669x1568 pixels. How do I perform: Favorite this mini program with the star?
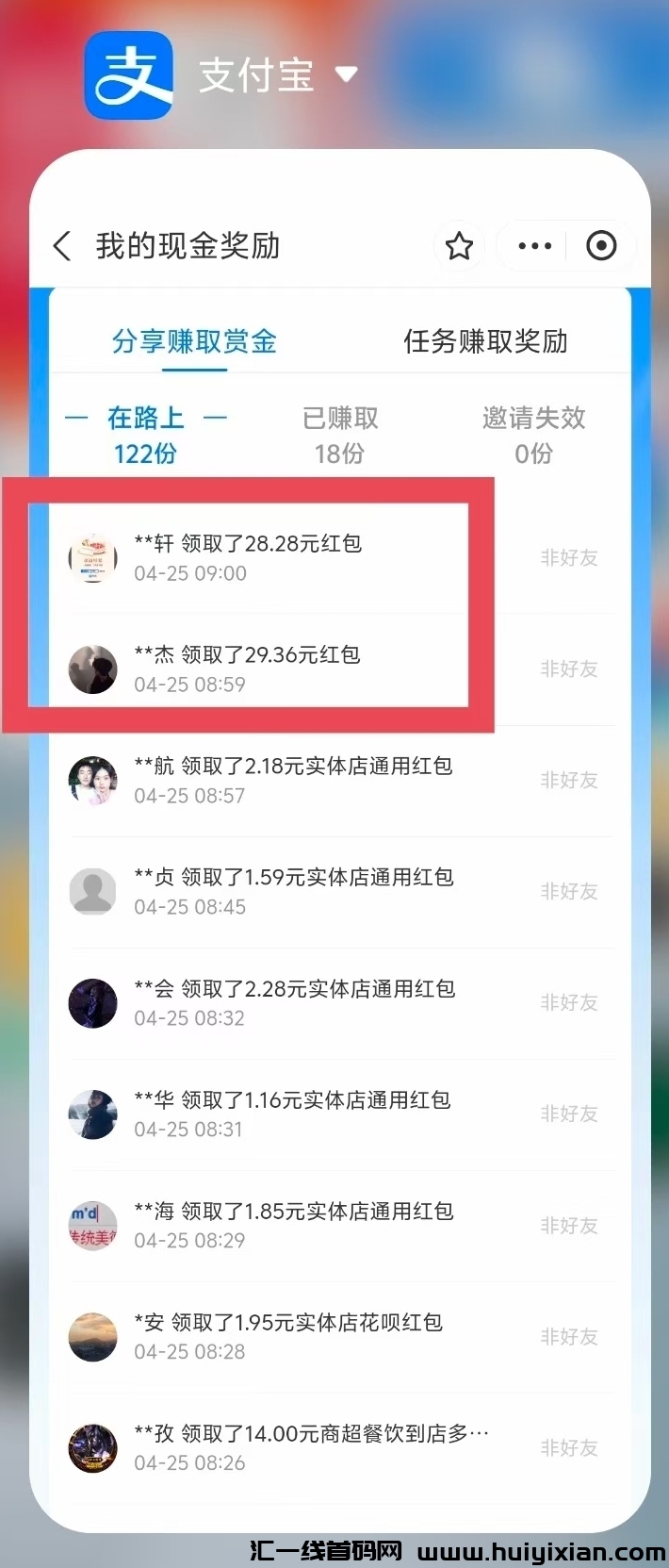click(x=459, y=246)
